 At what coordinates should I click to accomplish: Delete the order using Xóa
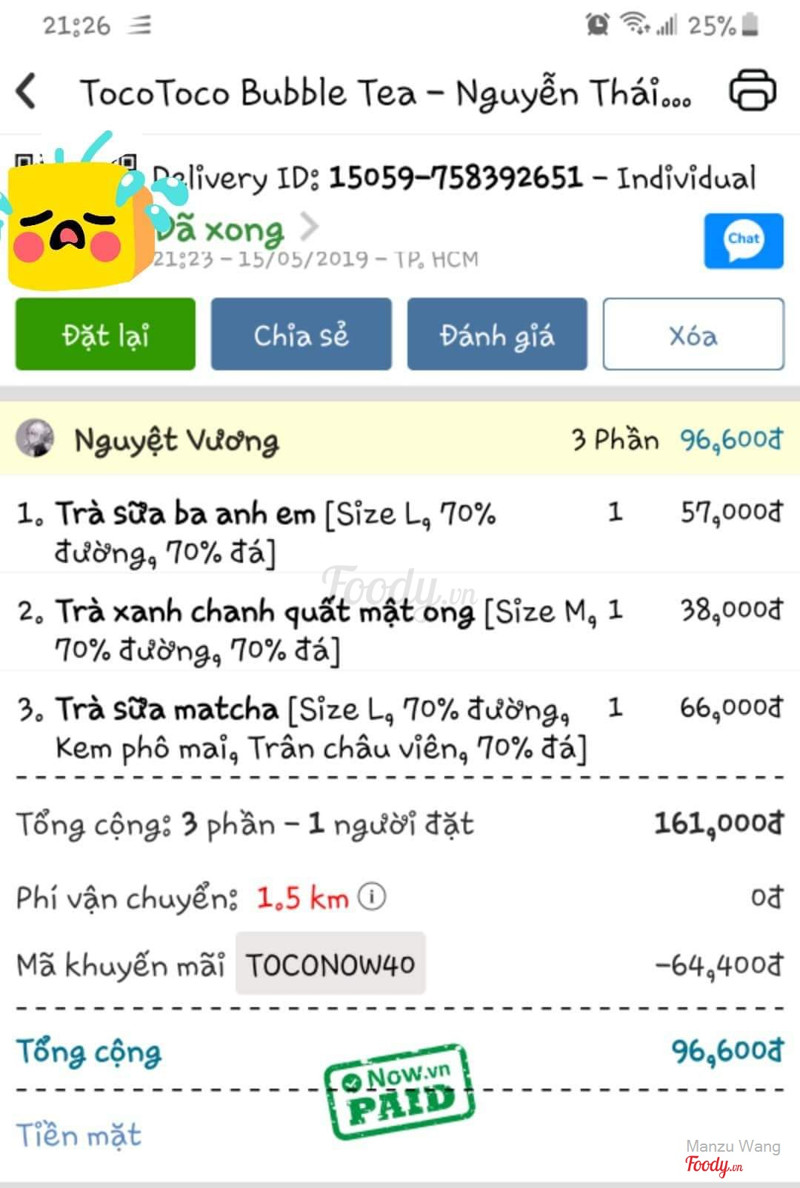point(693,335)
